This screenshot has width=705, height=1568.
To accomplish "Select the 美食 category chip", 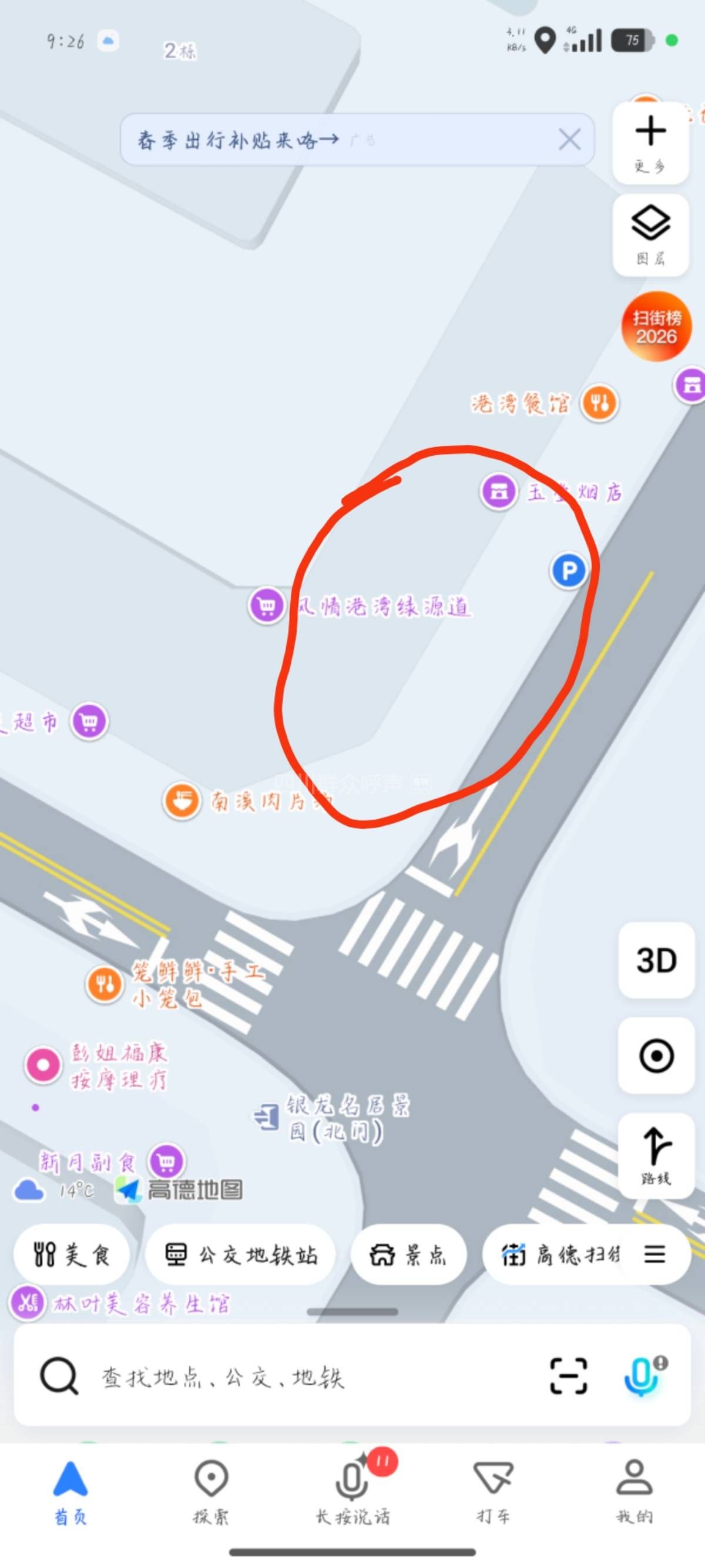I will point(72,1254).
